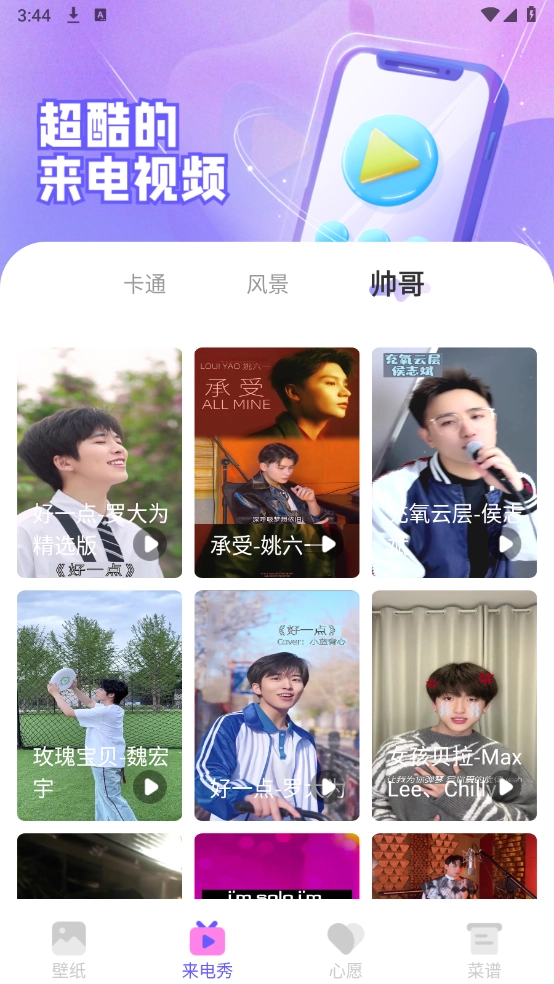Go to the 壁纸 tab
Viewport: 554px width, 984px height.
click(68, 949)
